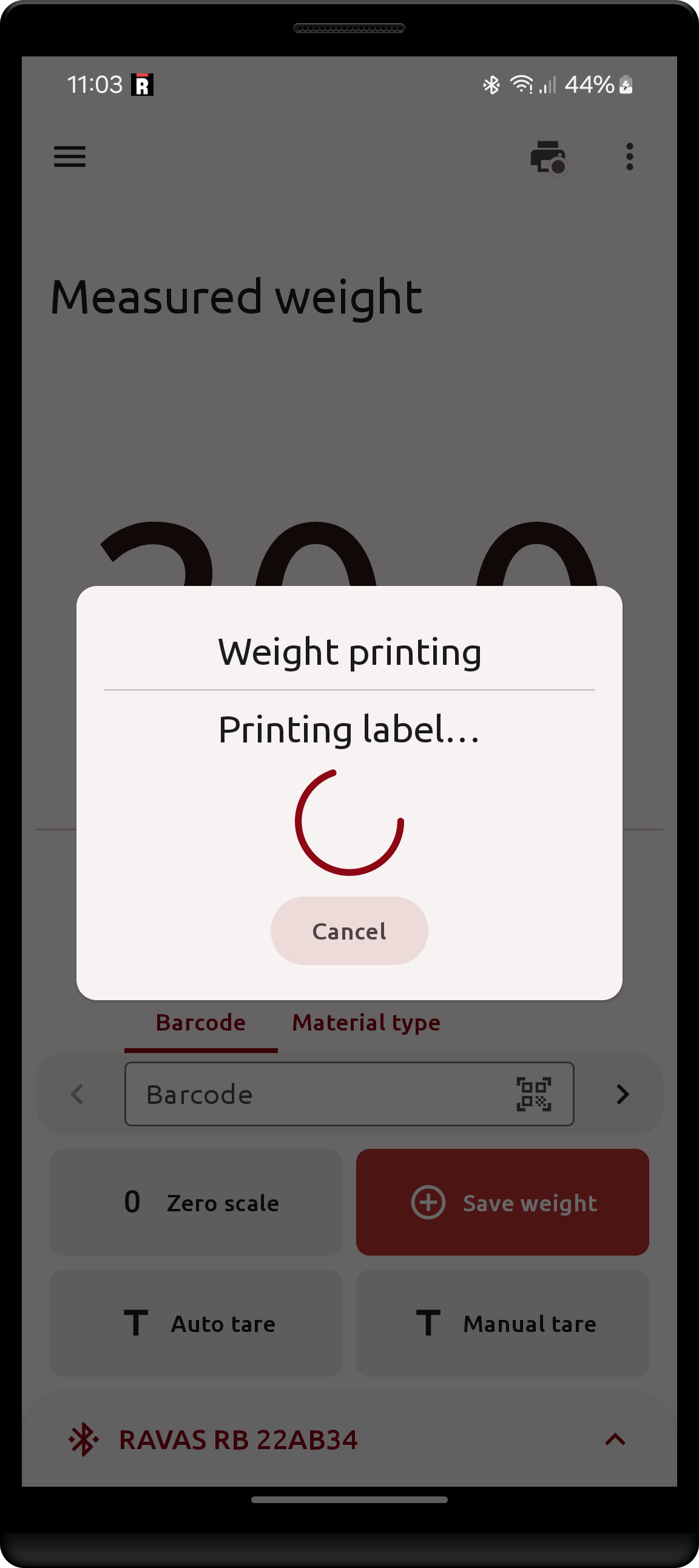Select the Barcode tab
The width and height of the screenshot is (699, 1568).
[200, 1023]
